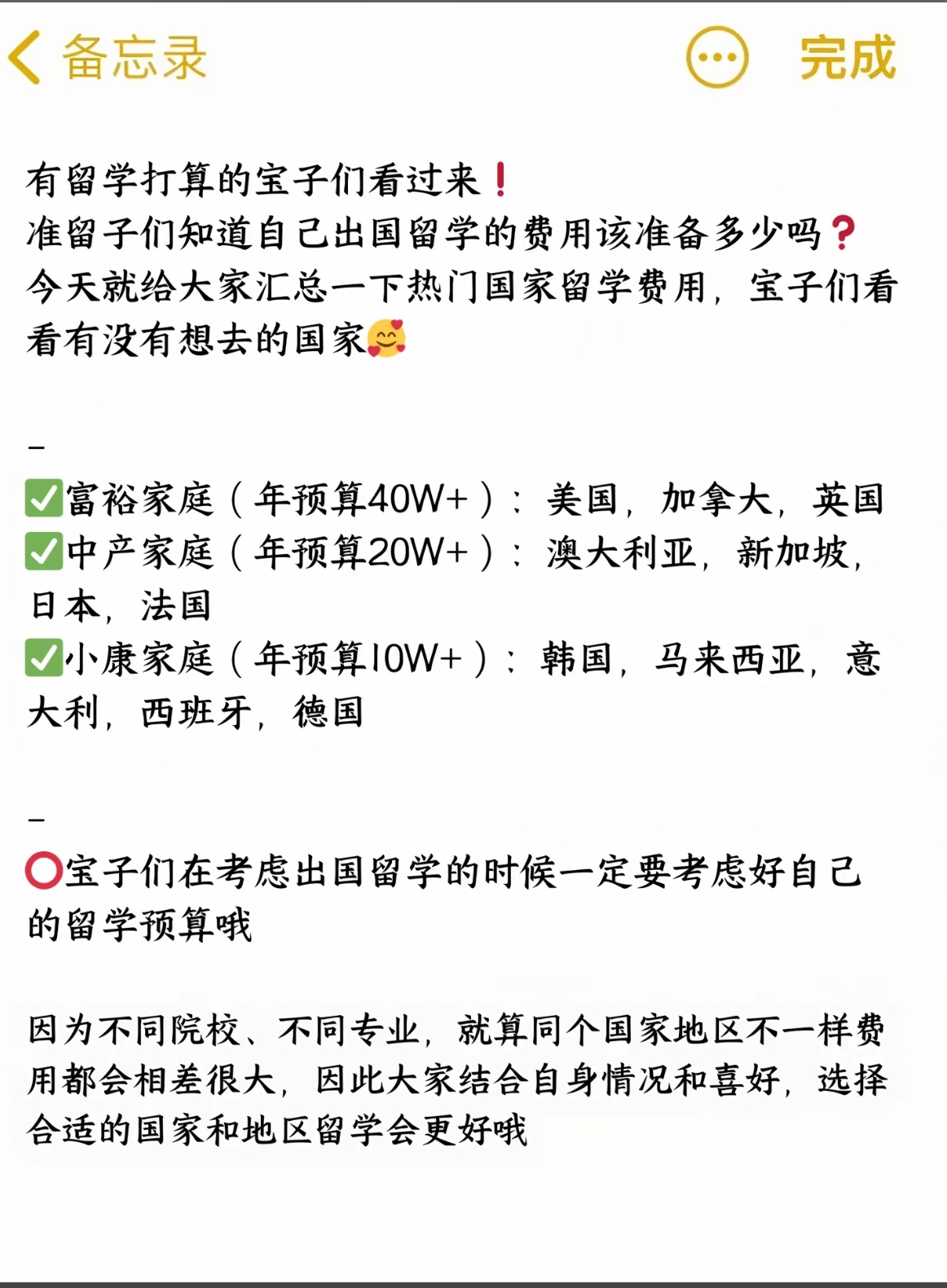The height and width of the screenshot is (1288, 947).
Task: Tap 完成 to finish editing
Action: pyautogui.click(x=847, y=58)
